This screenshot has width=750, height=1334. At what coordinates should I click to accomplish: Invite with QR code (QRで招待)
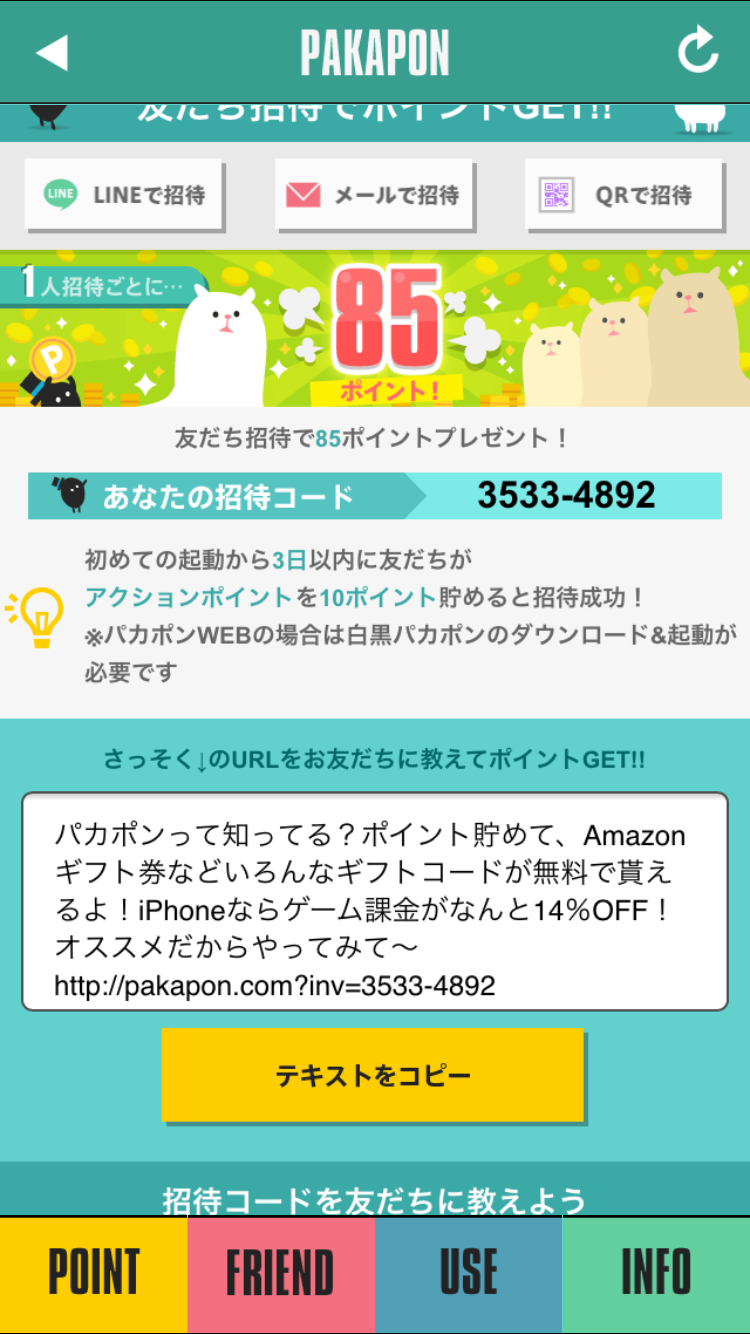pyautogui.click(x=623, y=194)
